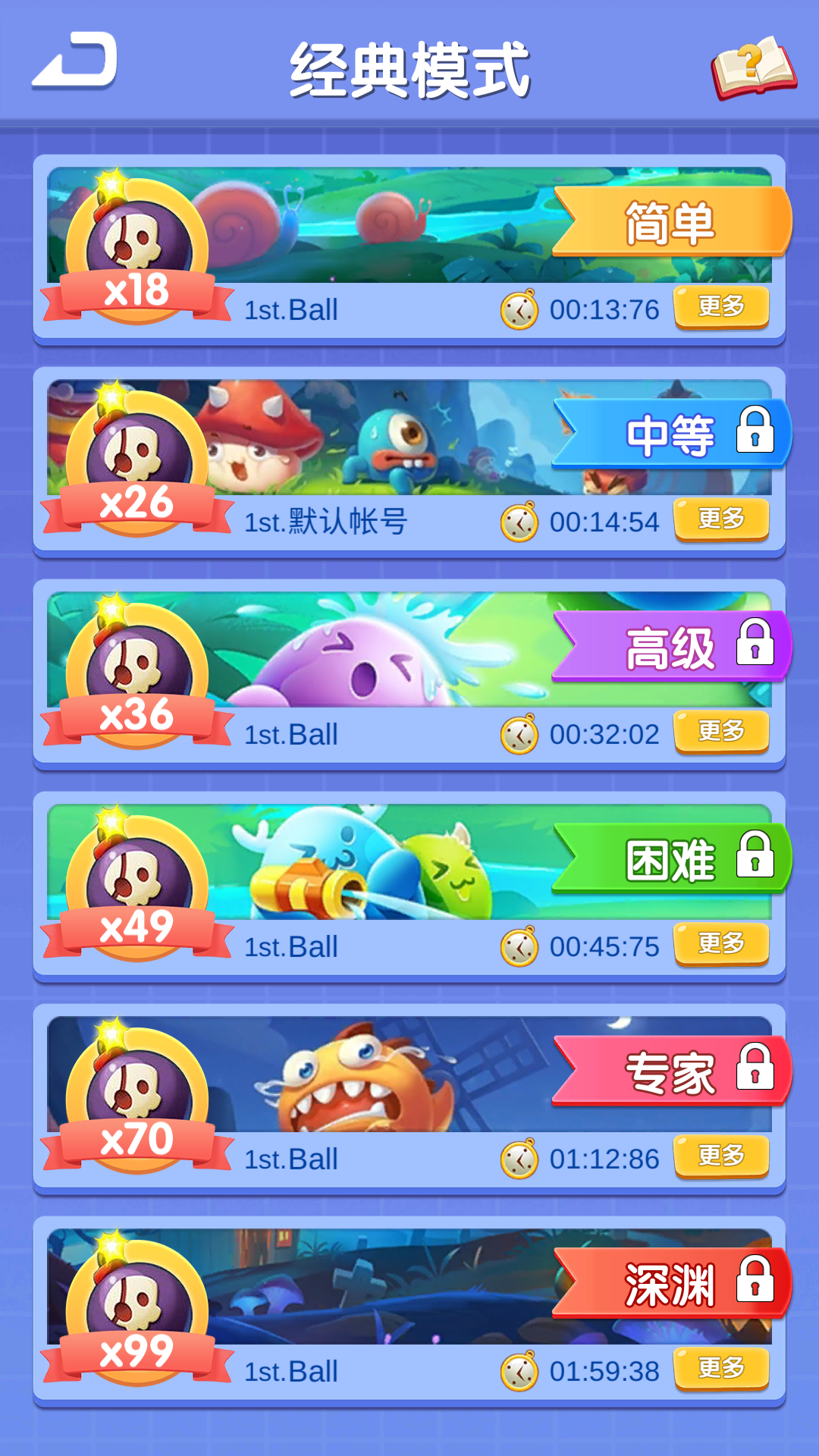View 更多 rankings for 00:14:54 record
Image resolution: width=819 pixels, height=1456 pixels.
(721, 519)
